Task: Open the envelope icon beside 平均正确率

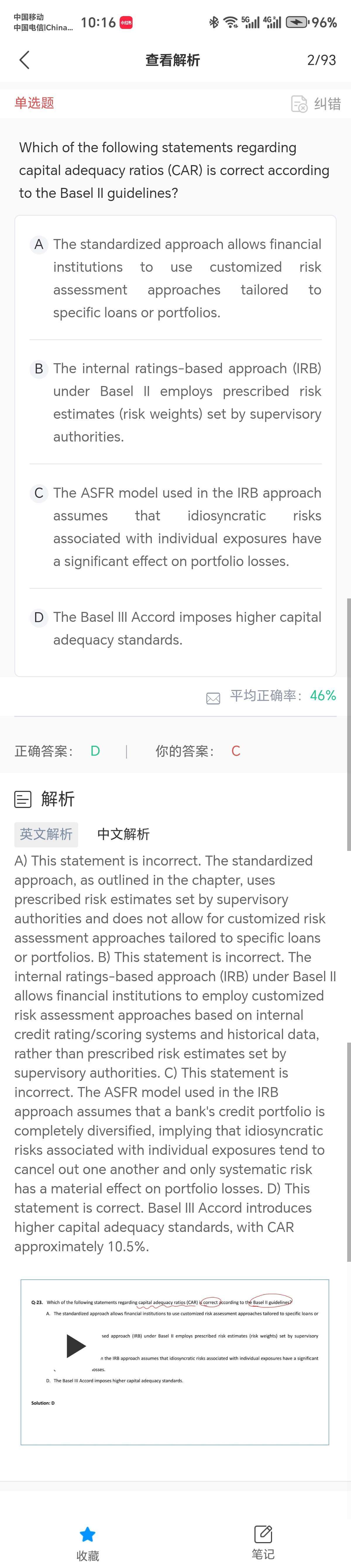Action: 213,698
